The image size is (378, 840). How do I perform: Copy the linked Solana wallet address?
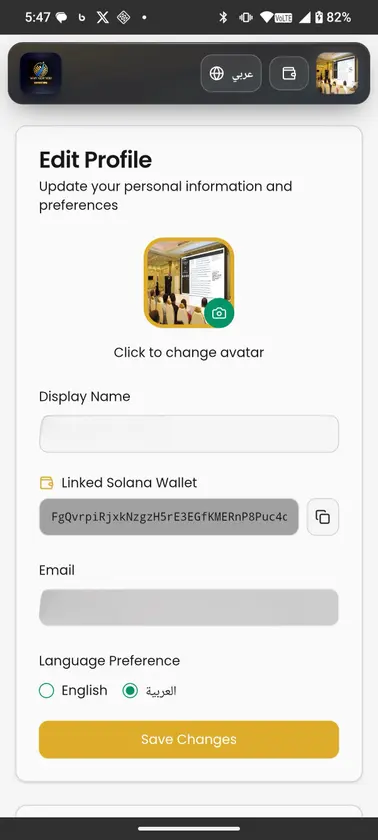(x=323, y=517)
